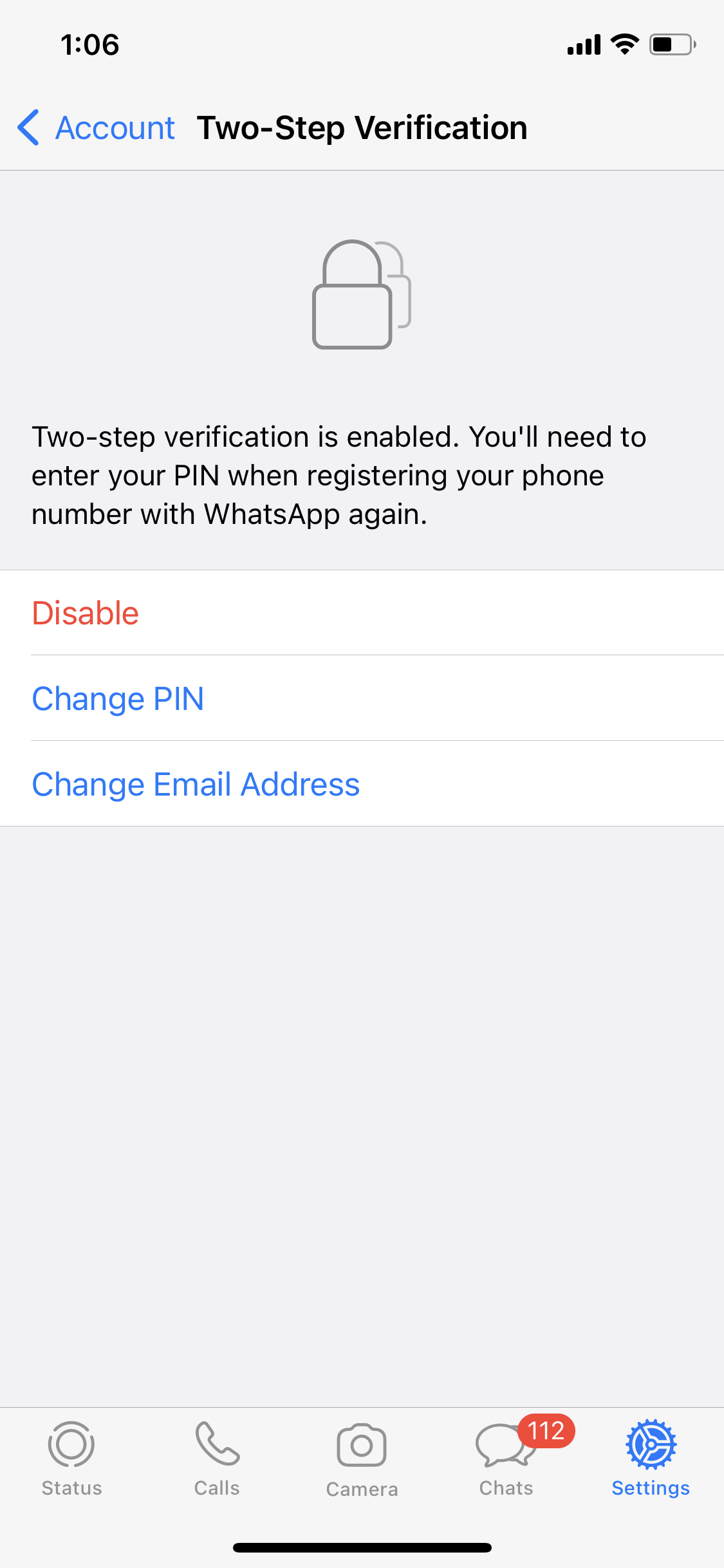Switch to the Chats tab
Screen dimensions: 724x1568
pyautogui.click(x=506, y=1459)
